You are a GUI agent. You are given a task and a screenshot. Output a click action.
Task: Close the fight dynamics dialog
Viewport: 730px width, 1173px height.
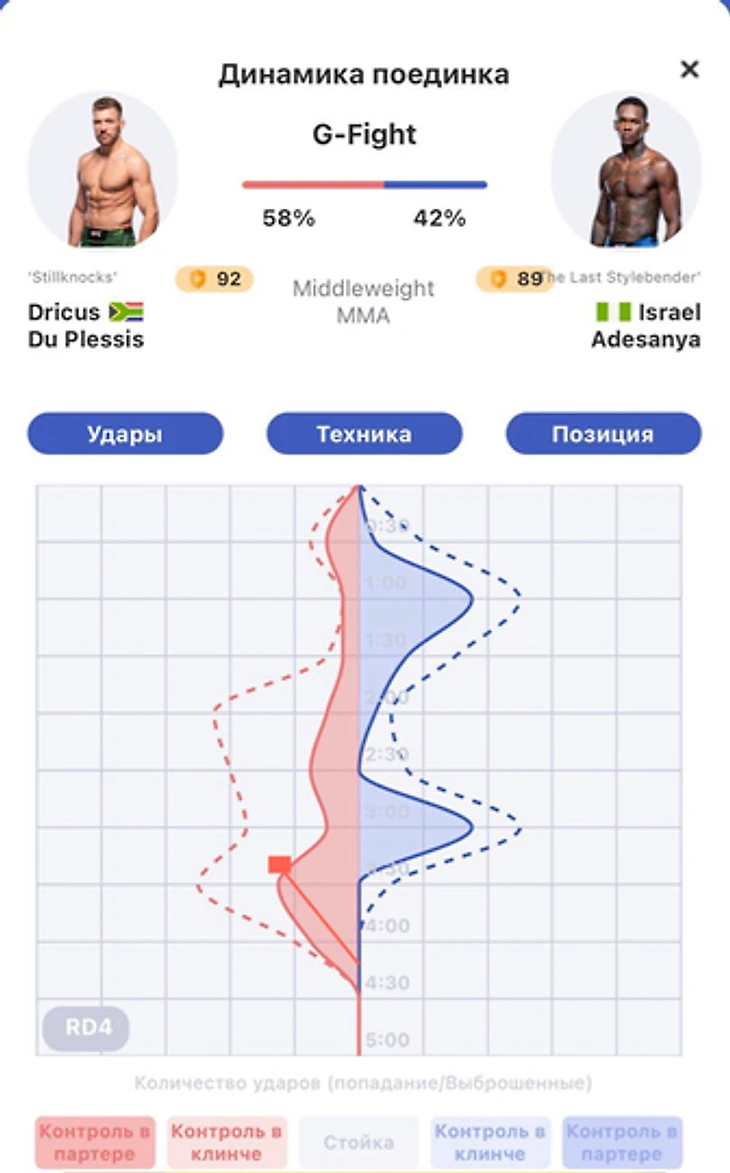tap(689, 70)
